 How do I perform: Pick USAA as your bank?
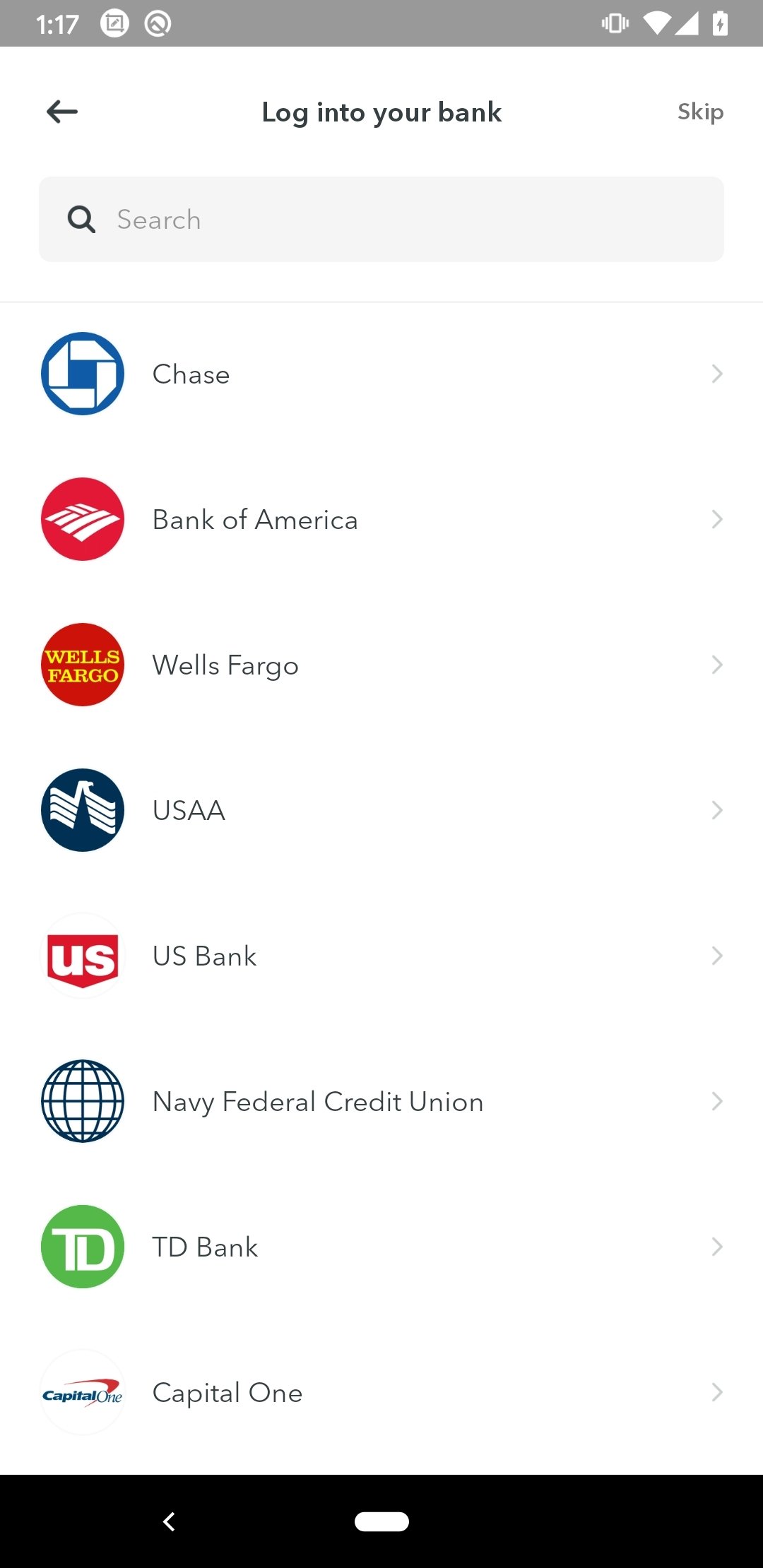coord(381,810)
